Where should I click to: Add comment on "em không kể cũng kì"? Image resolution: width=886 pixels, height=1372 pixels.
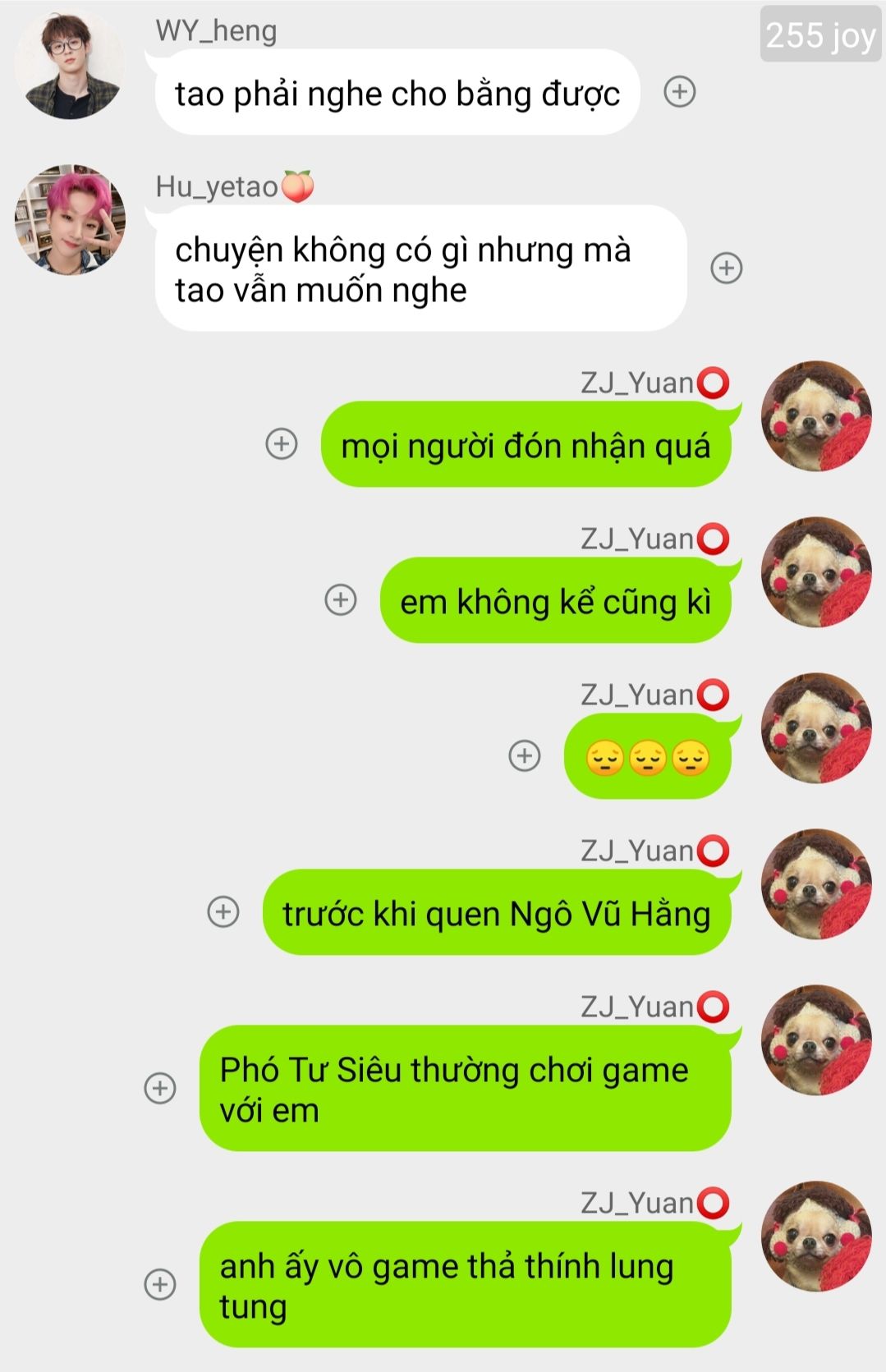pos(341,599)
